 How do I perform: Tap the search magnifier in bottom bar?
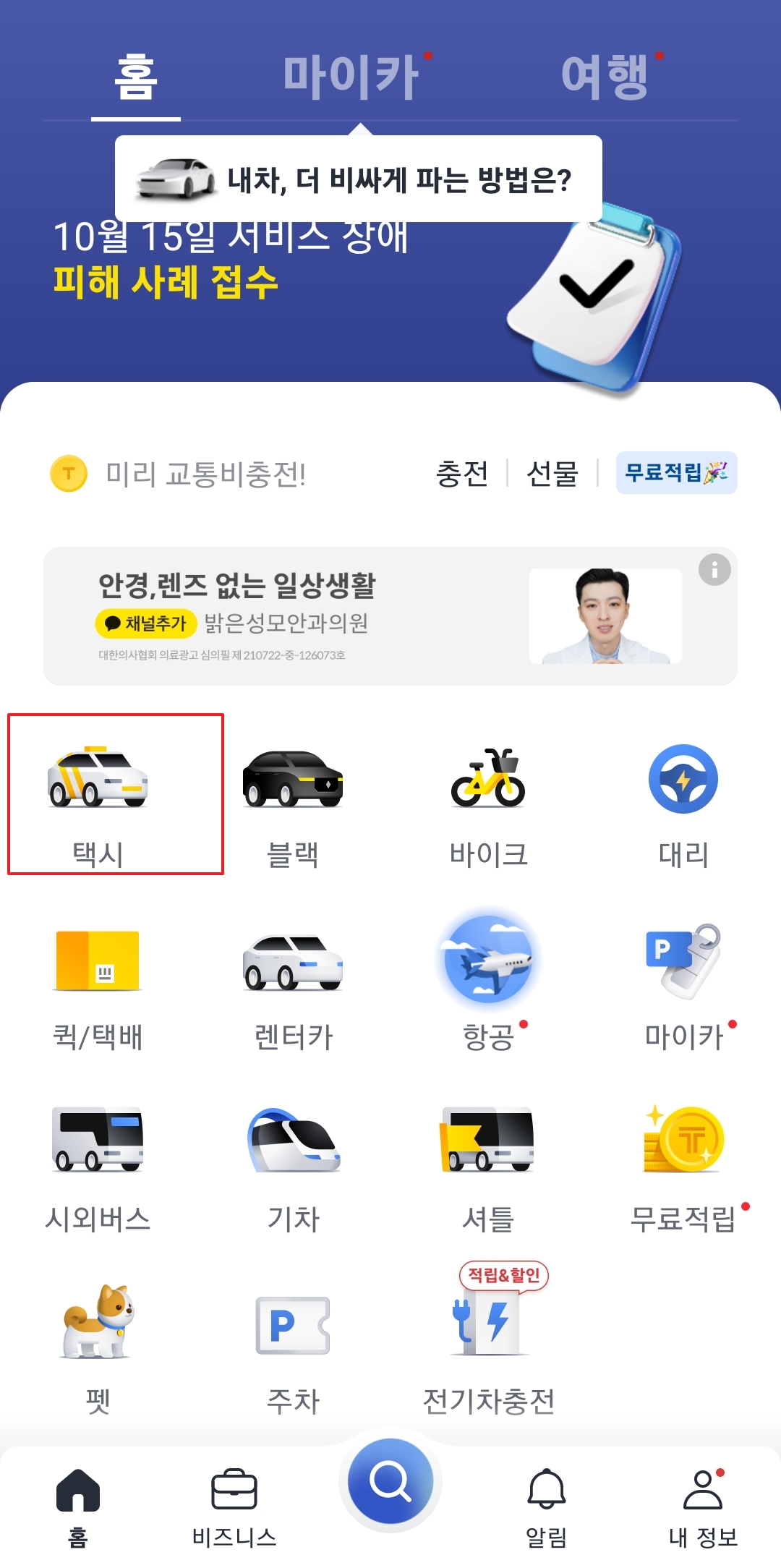390,1483
